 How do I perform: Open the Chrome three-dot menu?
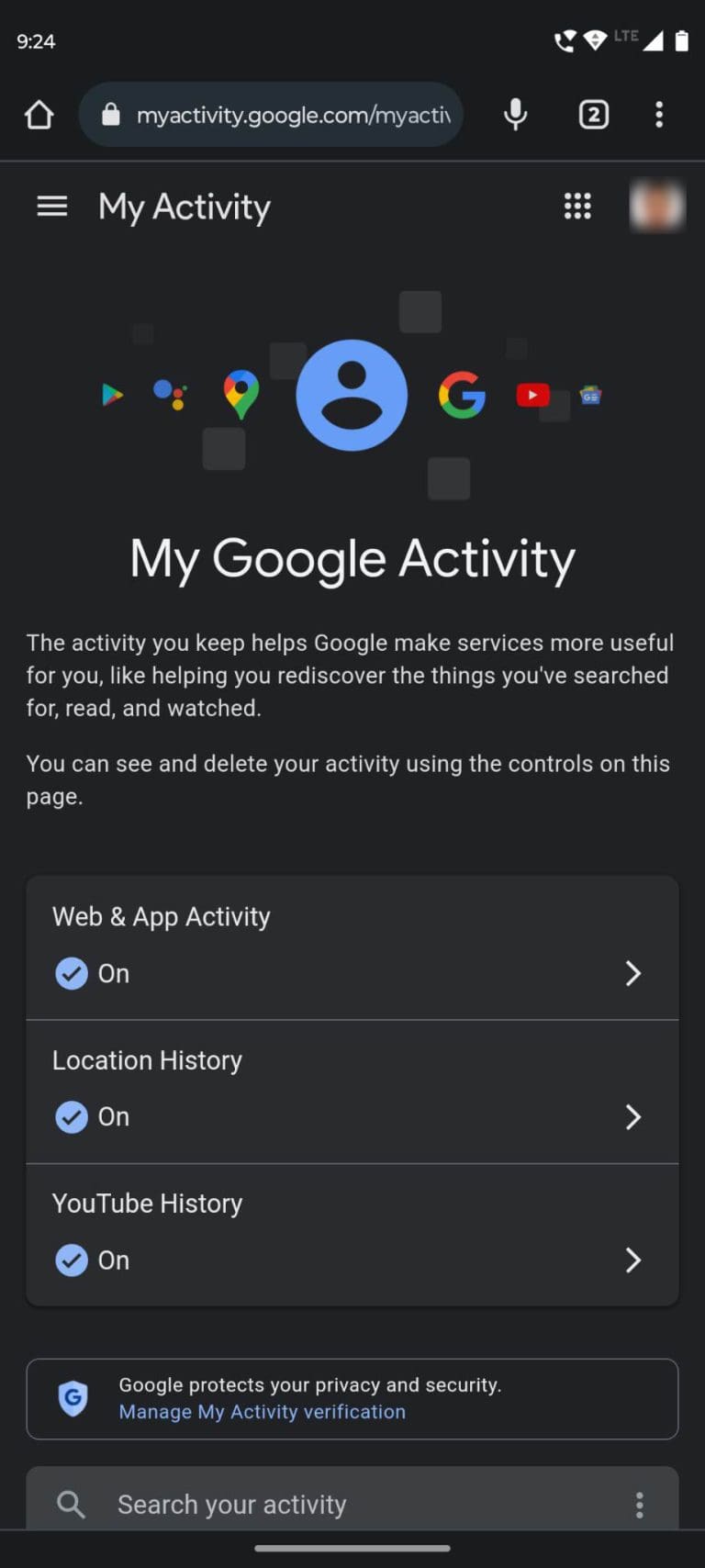[x=659, y=114]
